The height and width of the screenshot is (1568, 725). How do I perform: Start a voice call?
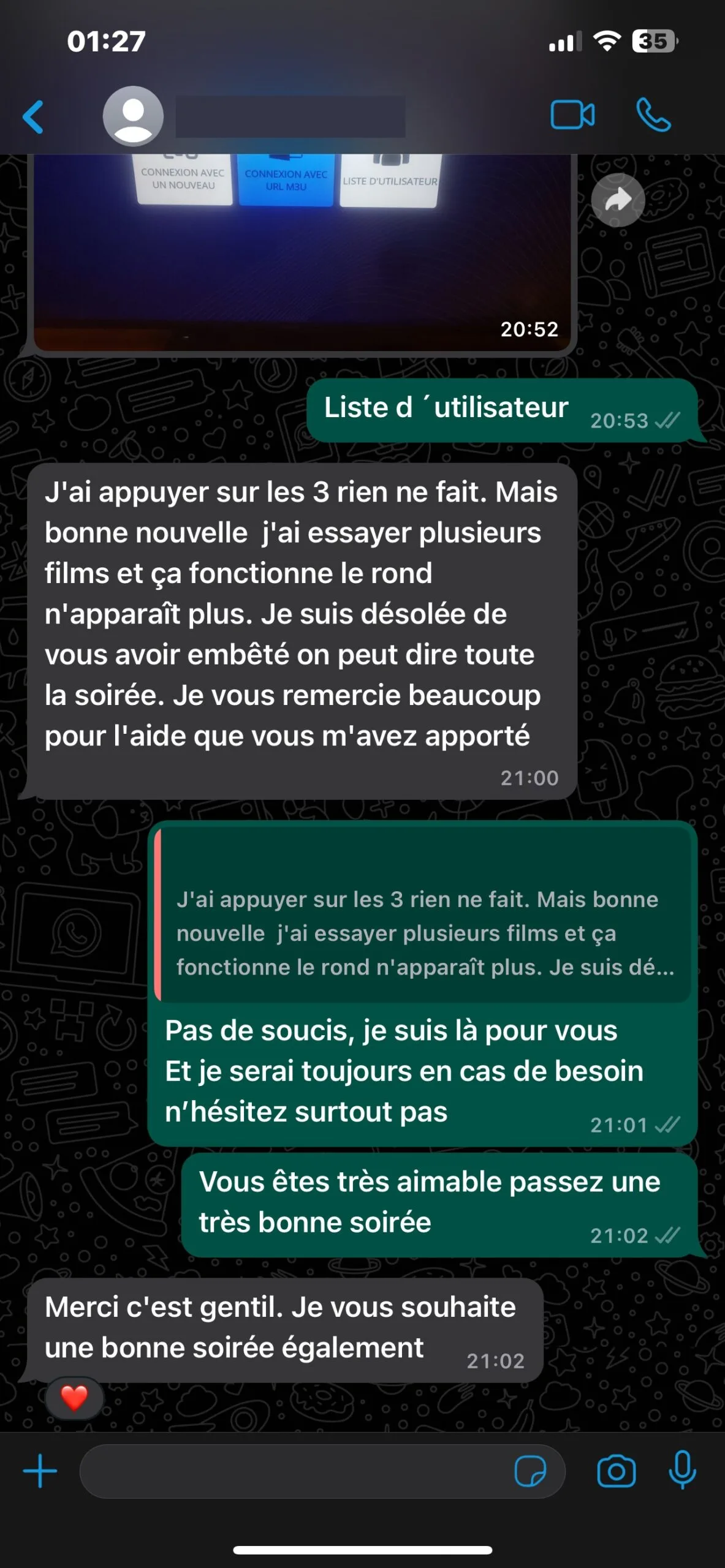click(x=653, y=115)
